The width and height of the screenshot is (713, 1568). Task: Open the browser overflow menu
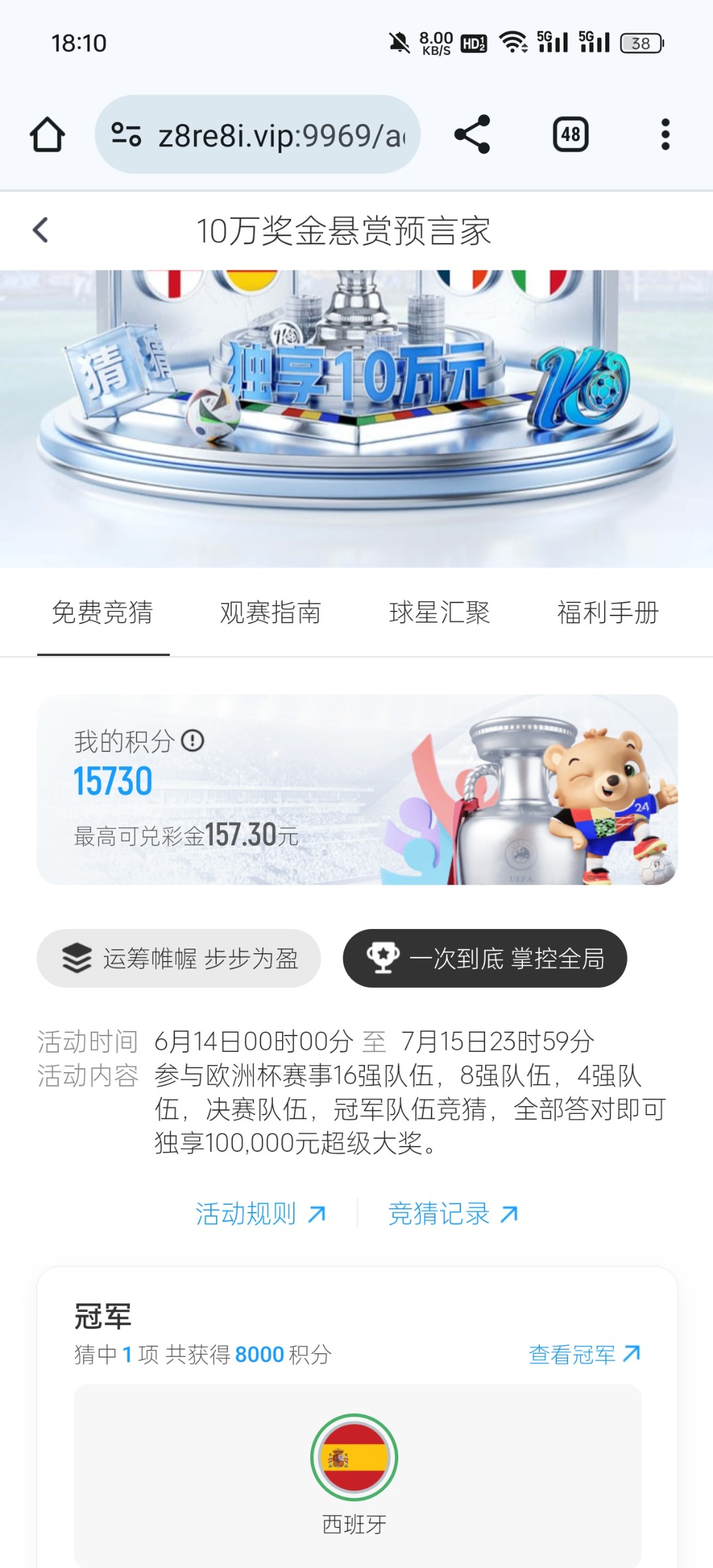click(x=665, y=135)
